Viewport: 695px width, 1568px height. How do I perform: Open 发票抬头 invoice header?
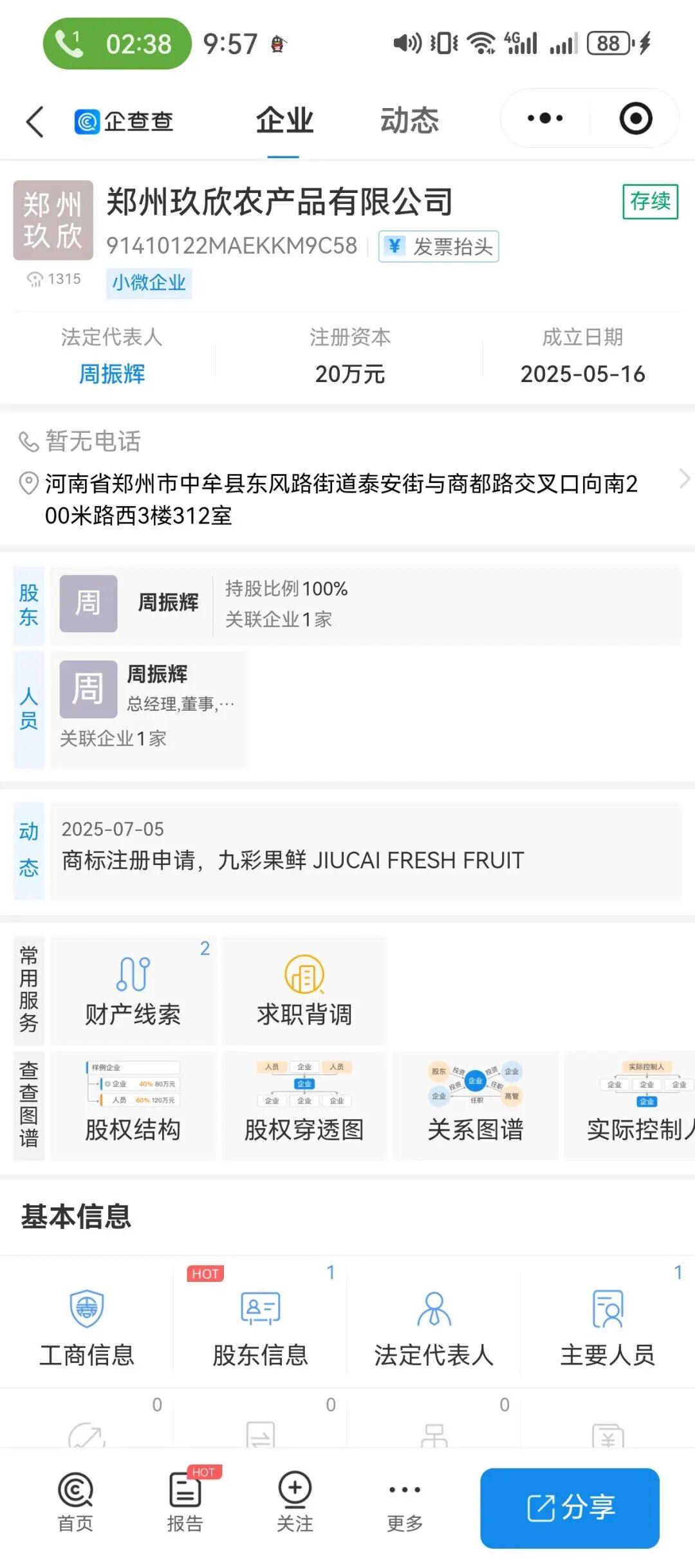(438, 246)
